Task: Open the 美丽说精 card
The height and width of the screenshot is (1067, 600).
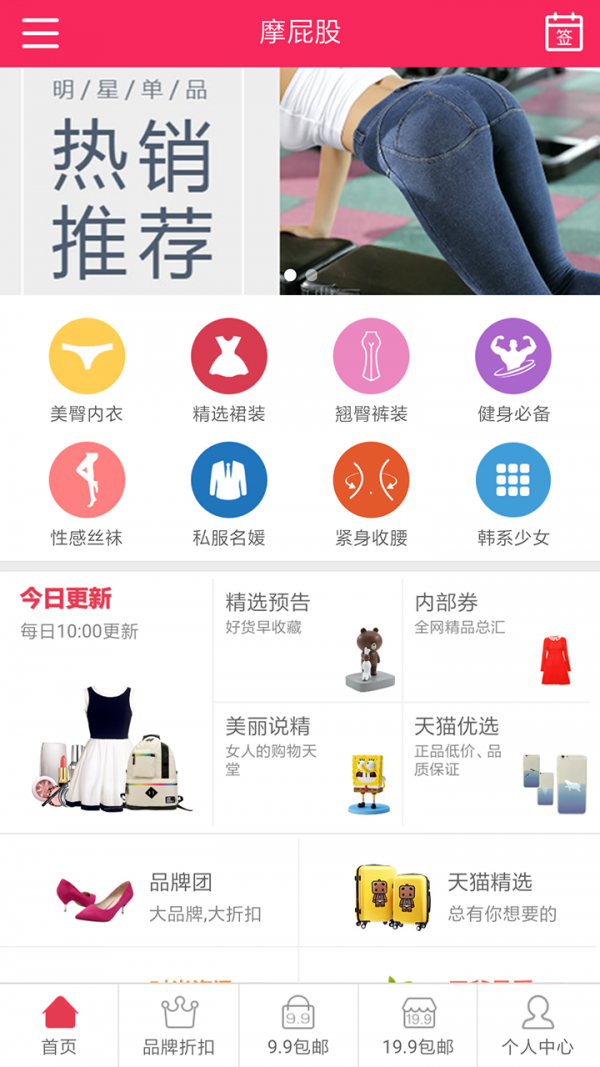Action: coord(307,763)
